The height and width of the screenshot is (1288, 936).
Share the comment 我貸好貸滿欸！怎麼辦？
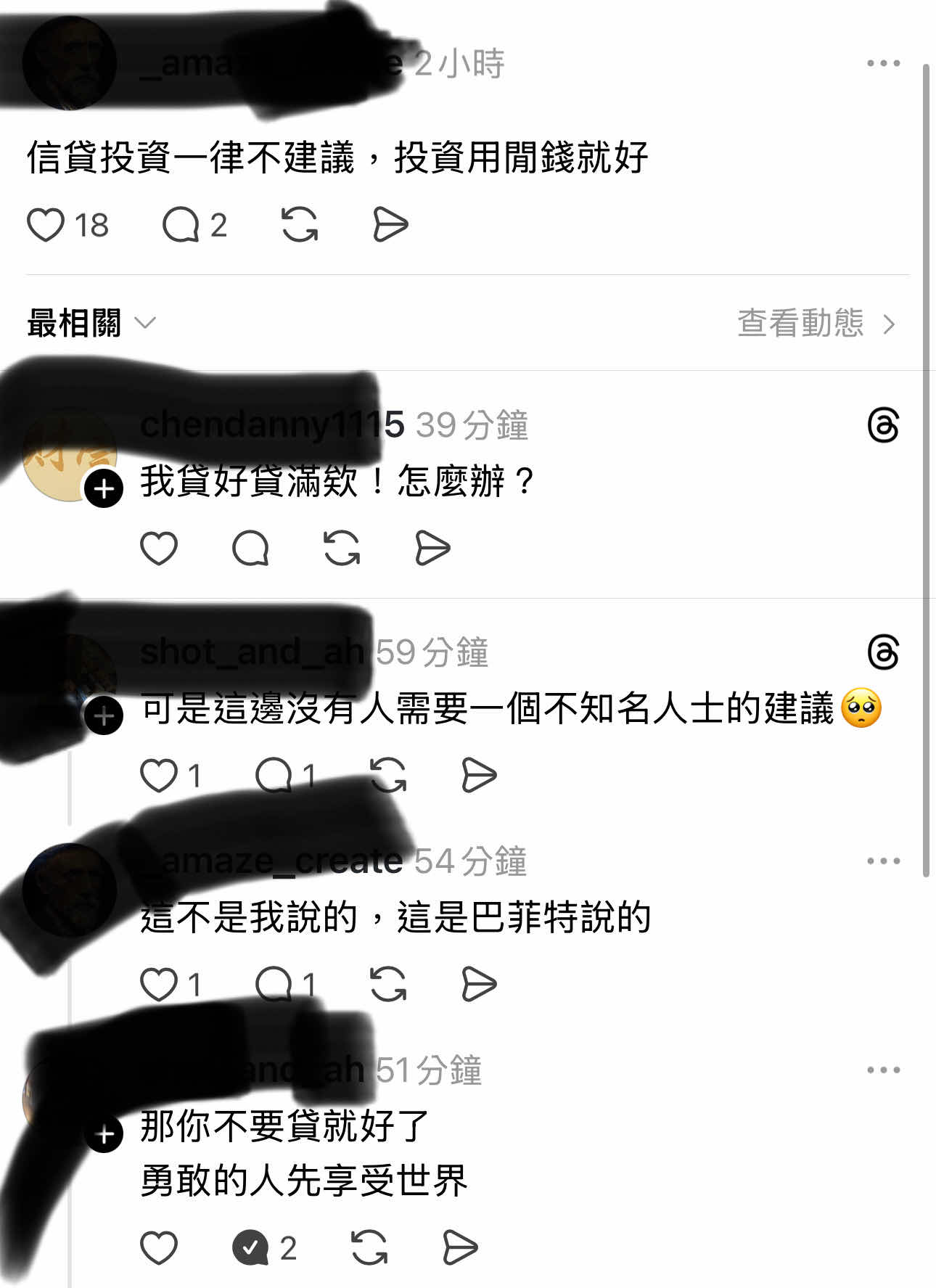[x=432, y=549]
